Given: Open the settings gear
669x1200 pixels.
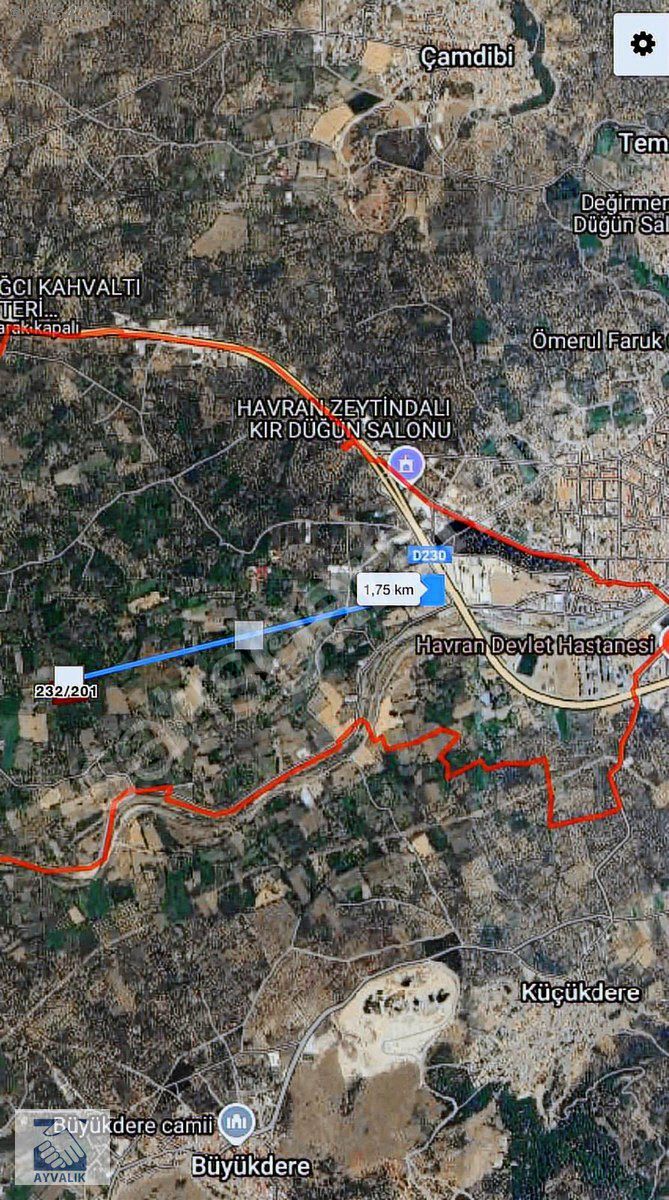Looking at the screenshot, I should coord(641,44).
